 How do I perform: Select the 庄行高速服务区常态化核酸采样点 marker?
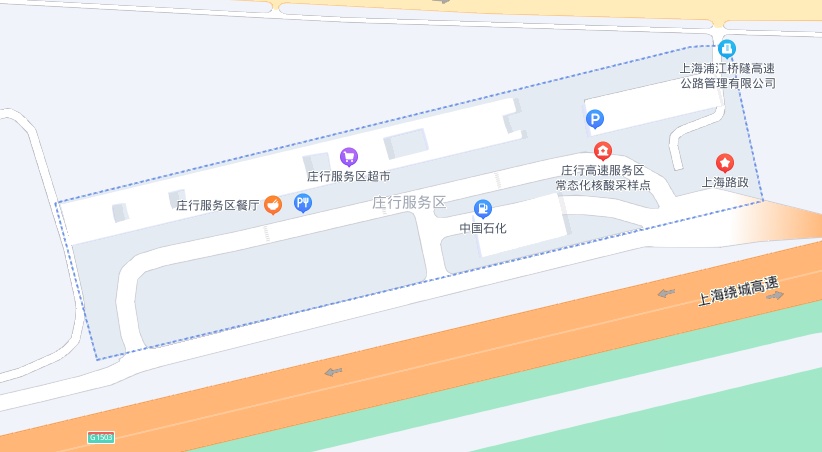click(603, 151)
